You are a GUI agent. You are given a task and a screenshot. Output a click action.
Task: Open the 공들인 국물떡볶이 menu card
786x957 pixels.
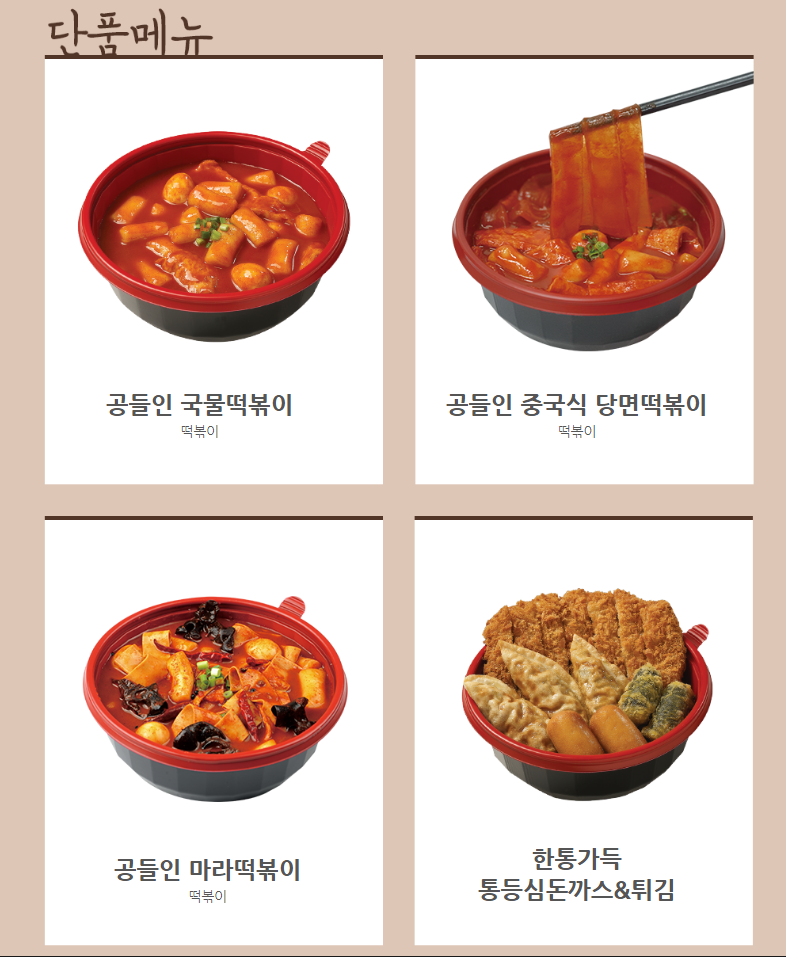coord(213,271)
